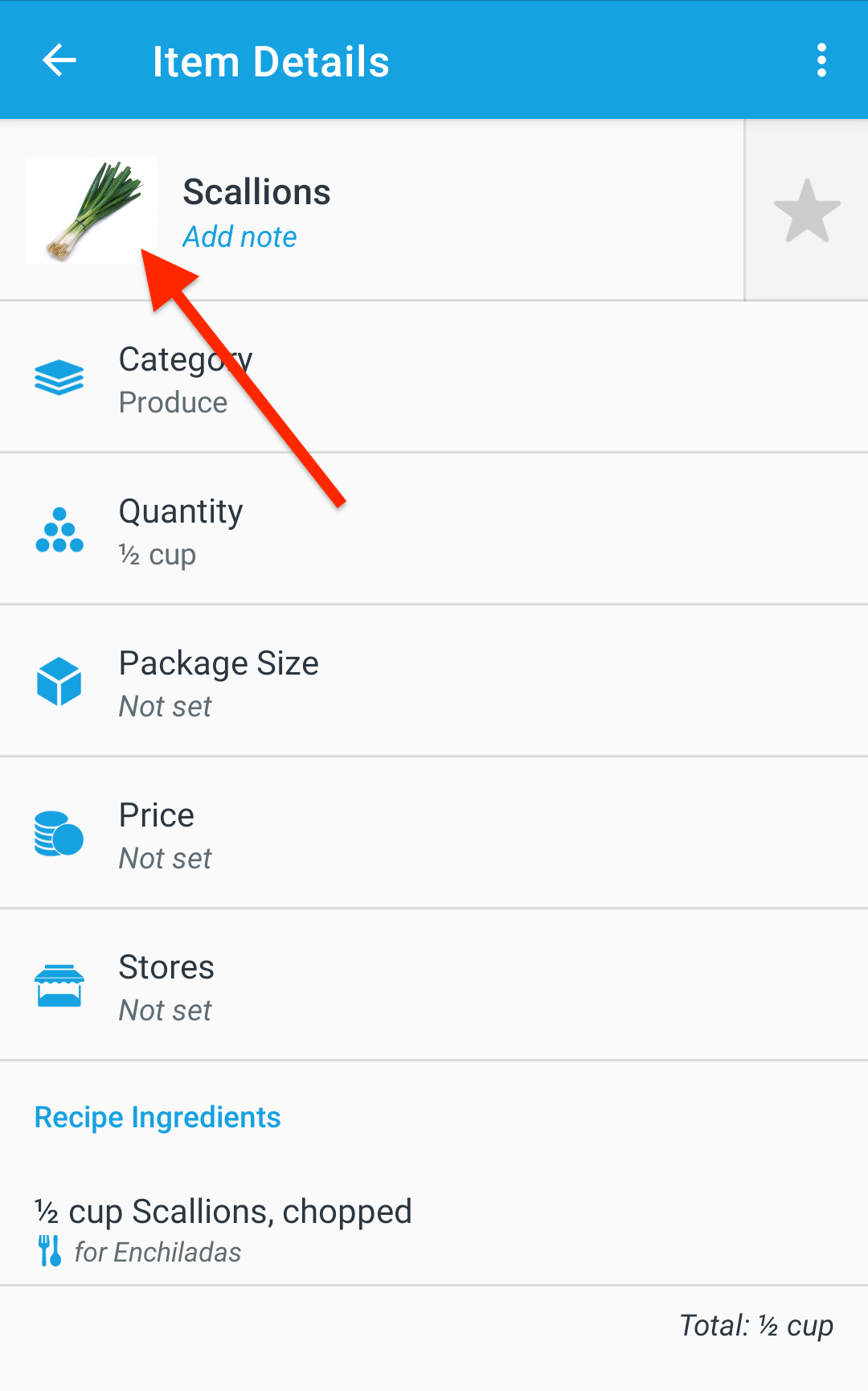Go back from Item Details
Screen dimensions: 868x1391
point(59,60)
